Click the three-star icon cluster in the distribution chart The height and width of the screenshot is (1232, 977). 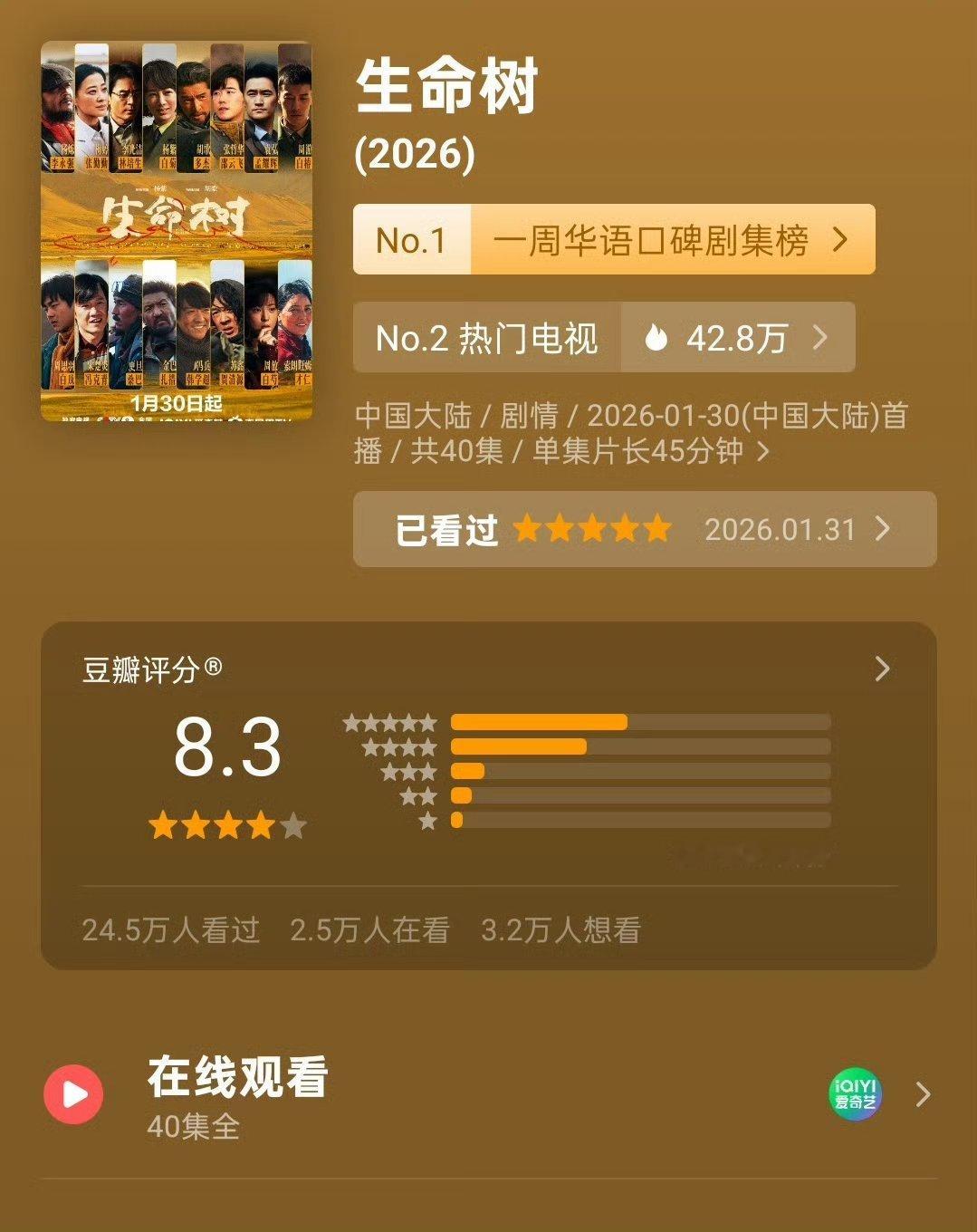(x=407, y=773)
